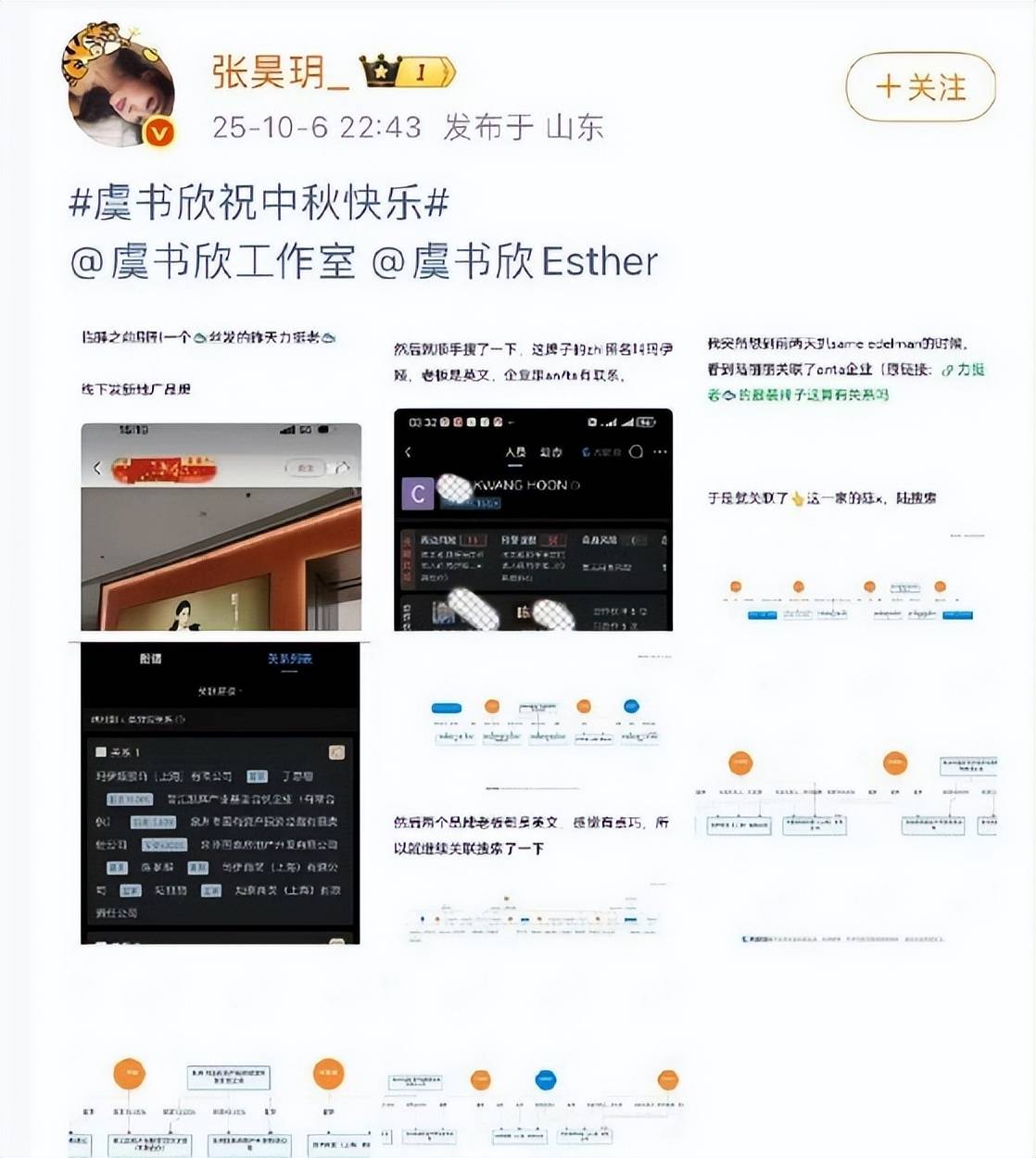Image resolution: width=1036 pixels, height=1158 pixels.
Task: Open 张昊玥_'s profile avatar
Action: click(119, 86)
